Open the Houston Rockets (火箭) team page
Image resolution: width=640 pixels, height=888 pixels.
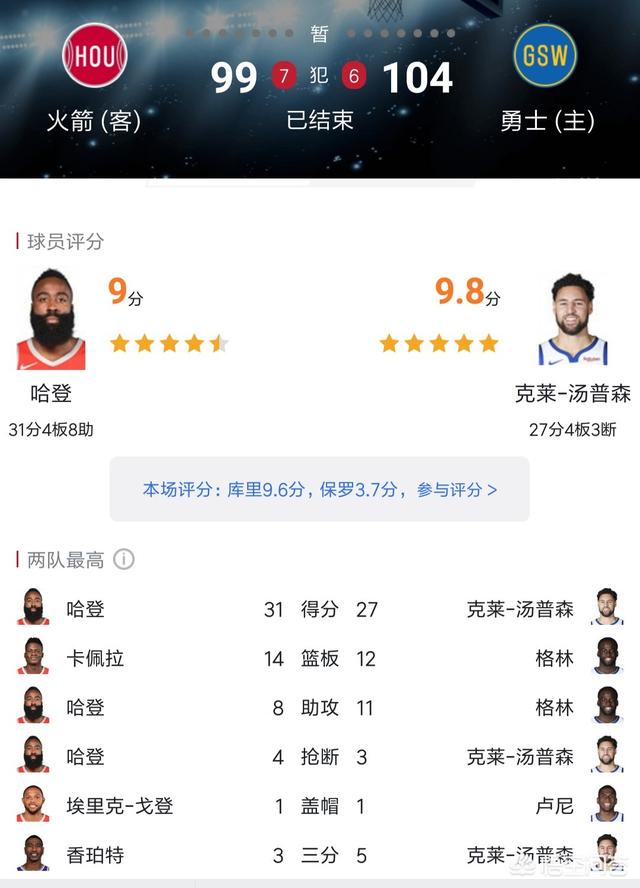point(94,54)
